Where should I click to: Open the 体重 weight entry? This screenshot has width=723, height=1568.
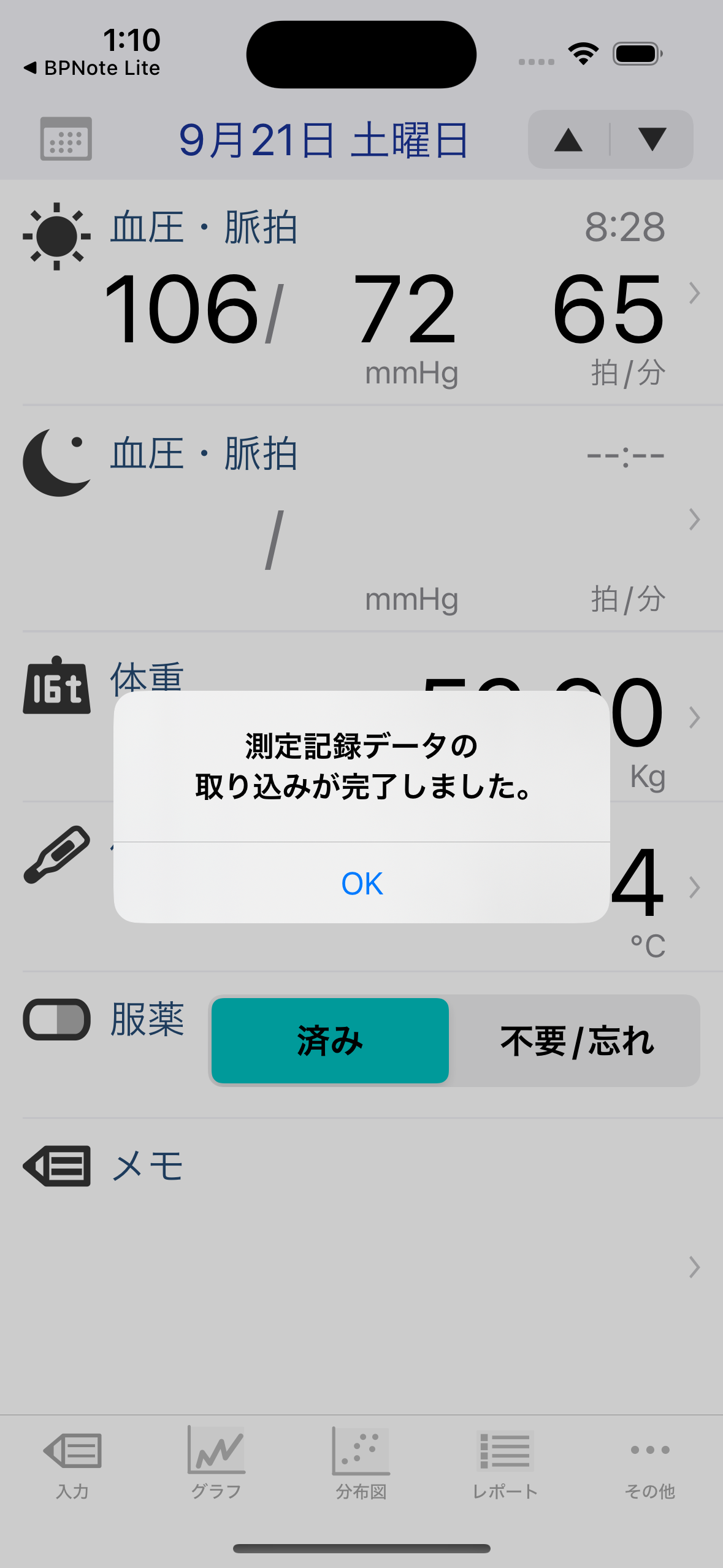point(668,718)
